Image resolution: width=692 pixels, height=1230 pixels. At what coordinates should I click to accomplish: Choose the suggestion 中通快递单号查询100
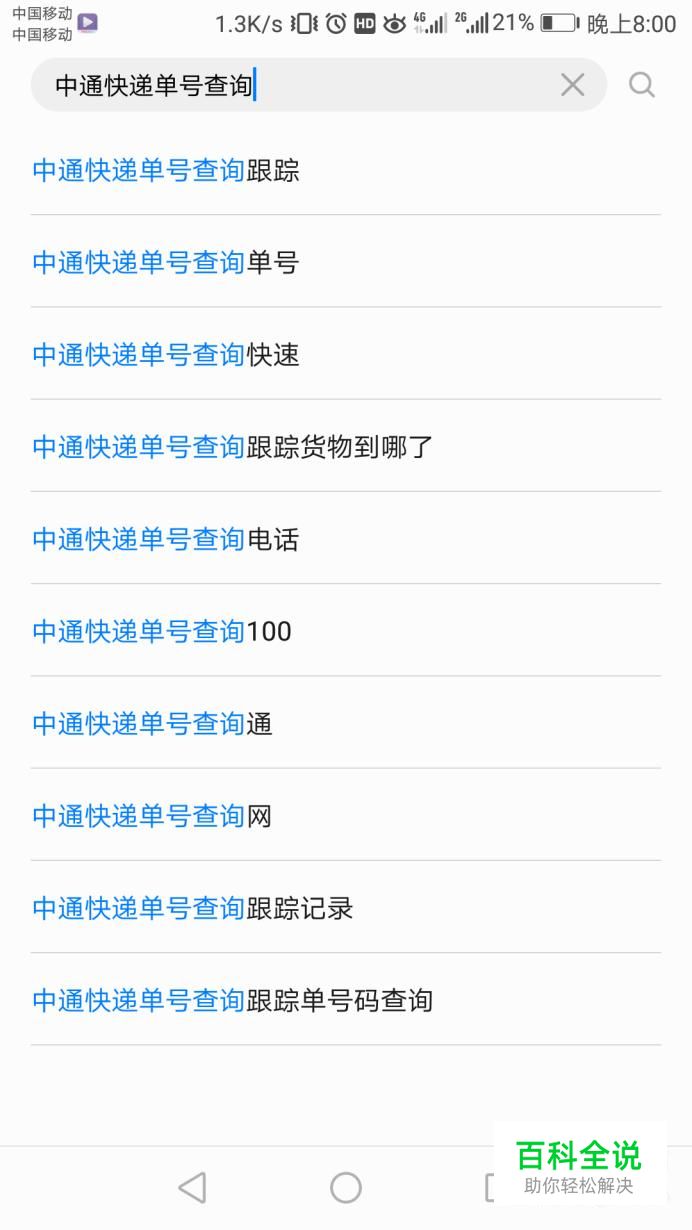tap(162, 632)
